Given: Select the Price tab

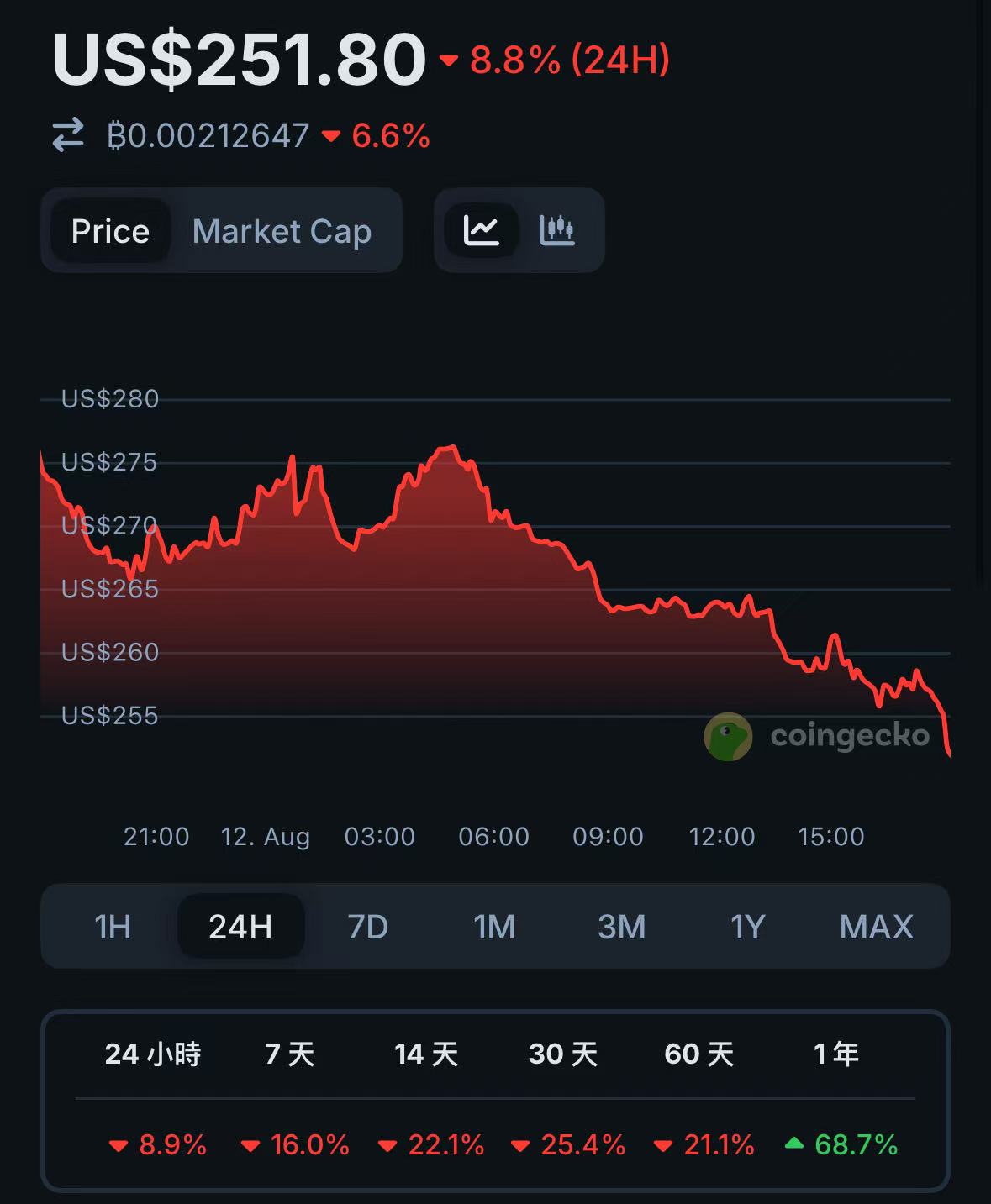Looking at the screenshot, I should [110, 231].
